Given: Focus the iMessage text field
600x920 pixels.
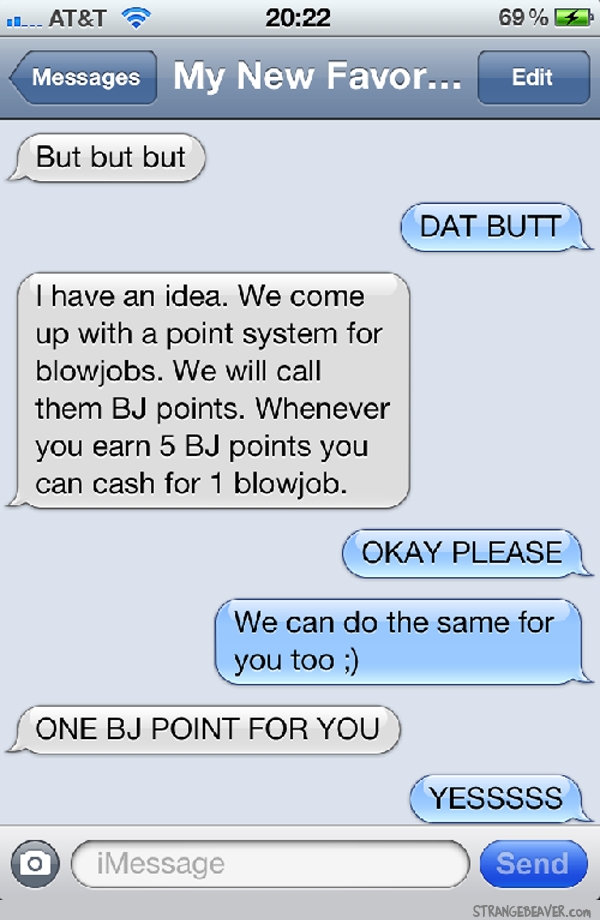Looking at the screenshot, I should point(270,863).
